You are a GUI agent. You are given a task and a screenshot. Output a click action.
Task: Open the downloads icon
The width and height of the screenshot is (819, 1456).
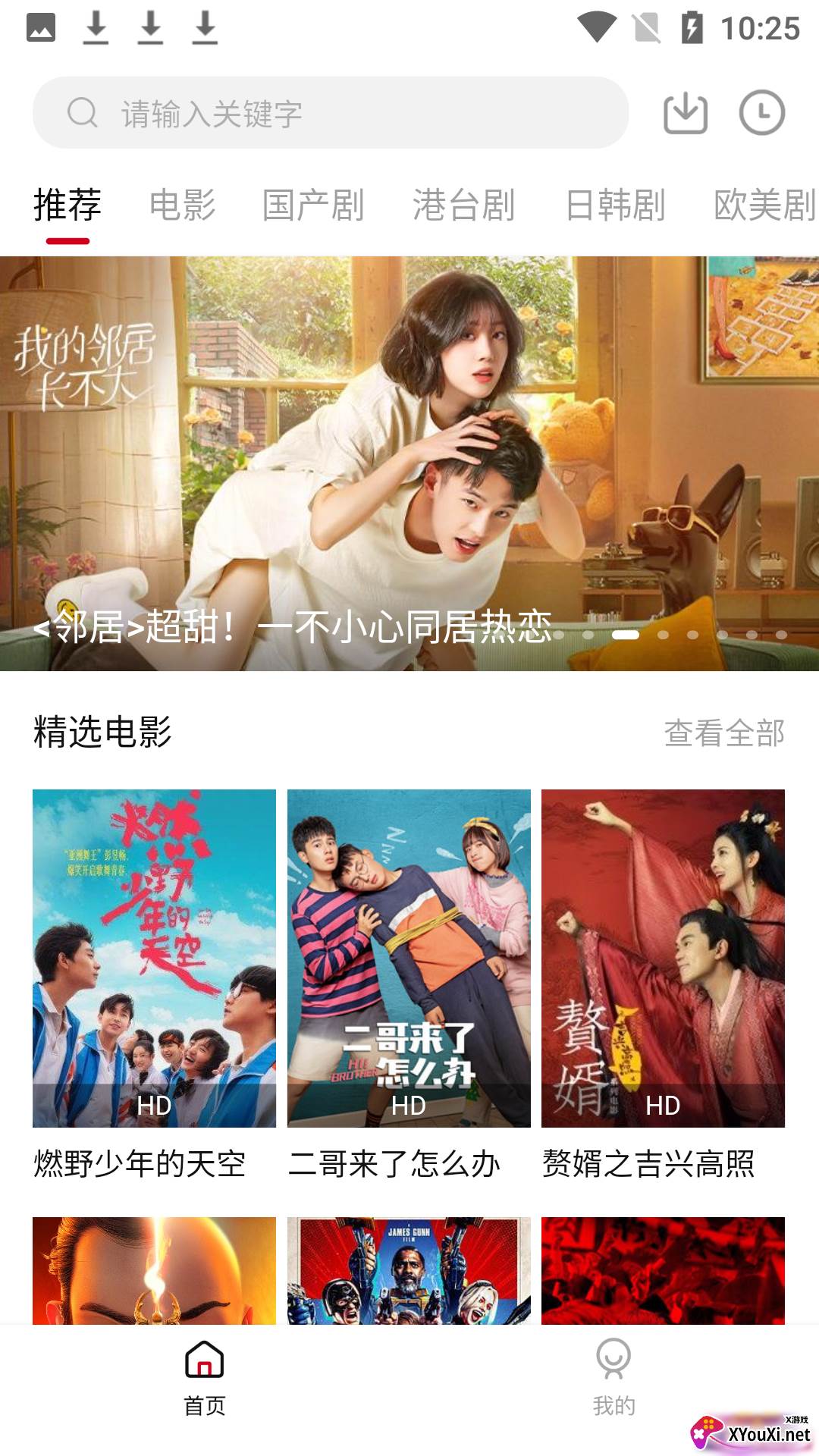click(x=686, y=113)
